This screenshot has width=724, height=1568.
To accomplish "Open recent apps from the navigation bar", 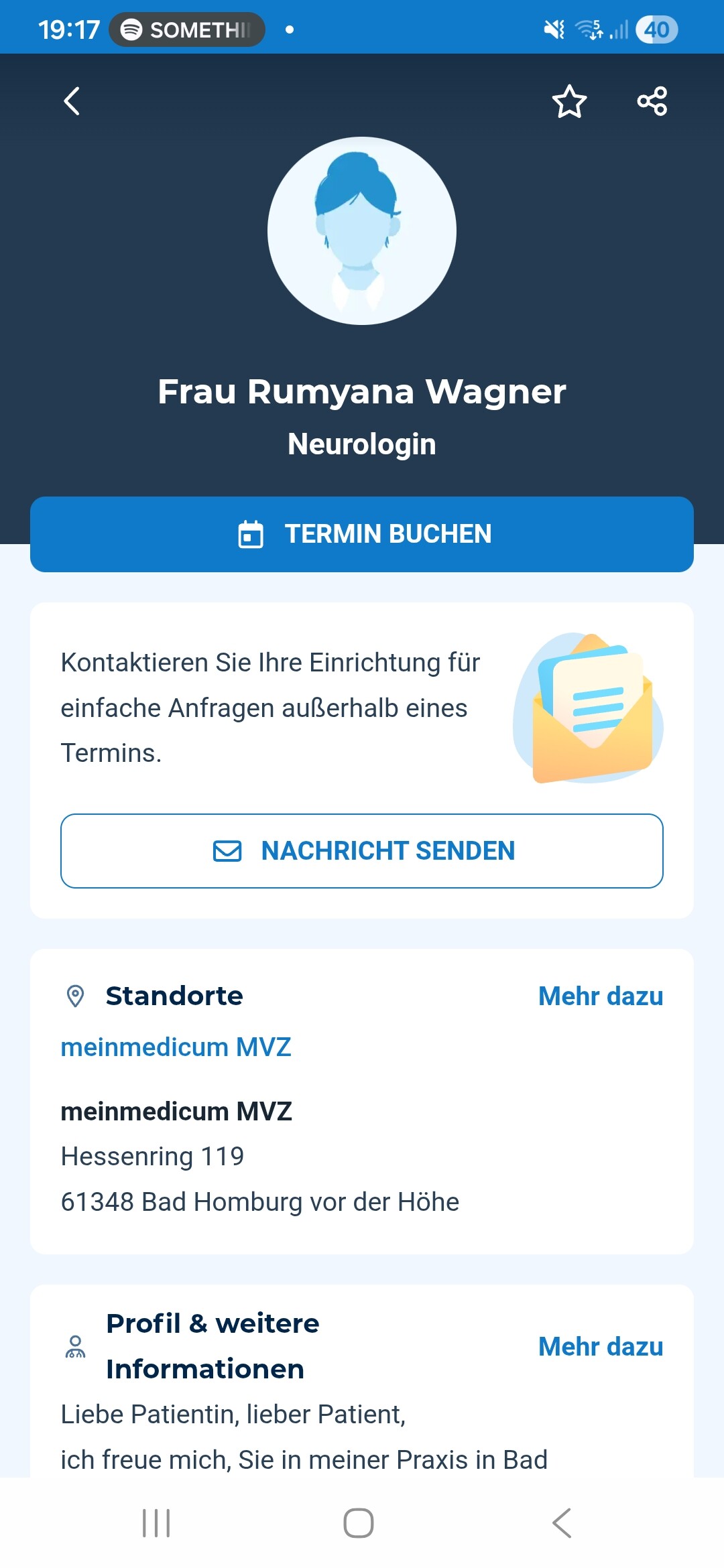I will pyautogui.click(x=156, y=1523).
